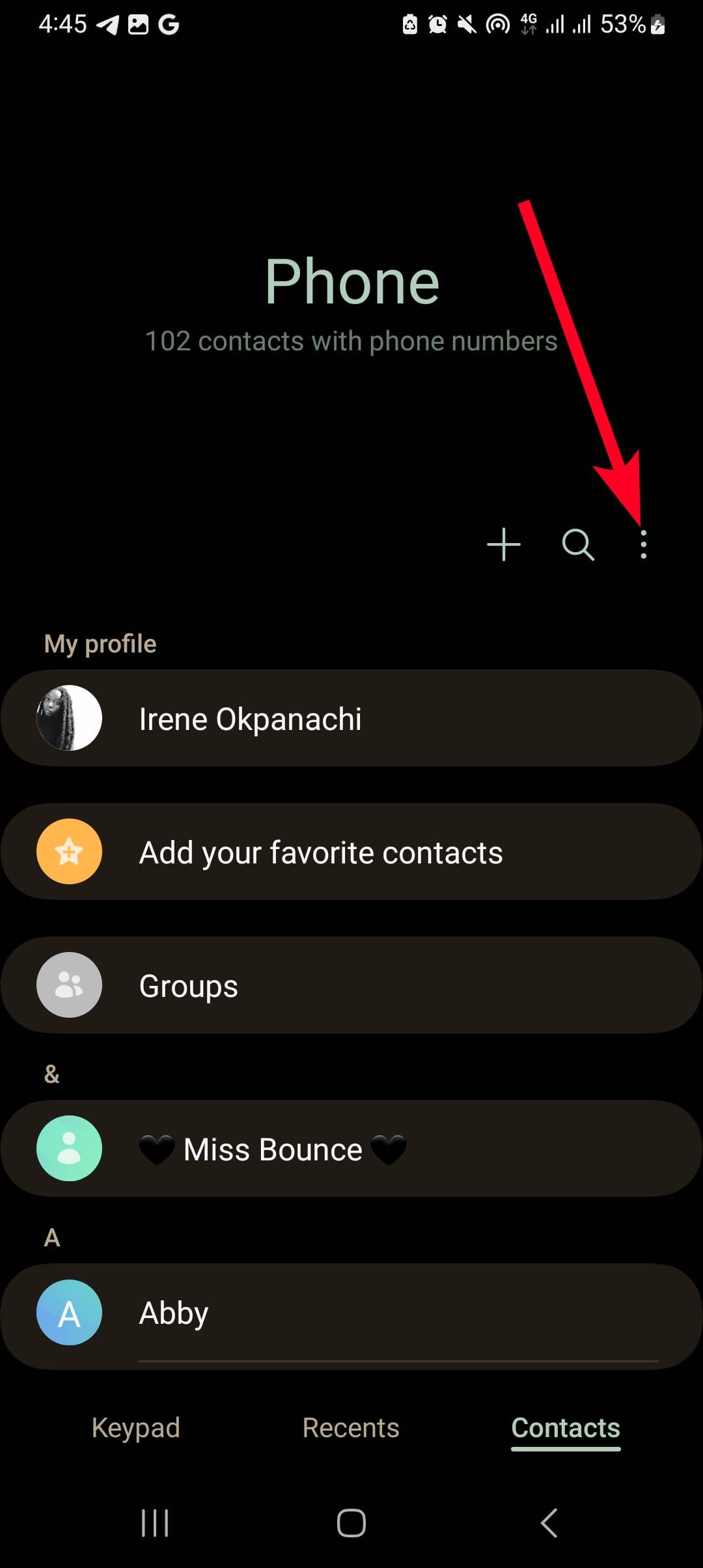Go to the home screen
The image size is (703, 1568).
coord(351,1523)
